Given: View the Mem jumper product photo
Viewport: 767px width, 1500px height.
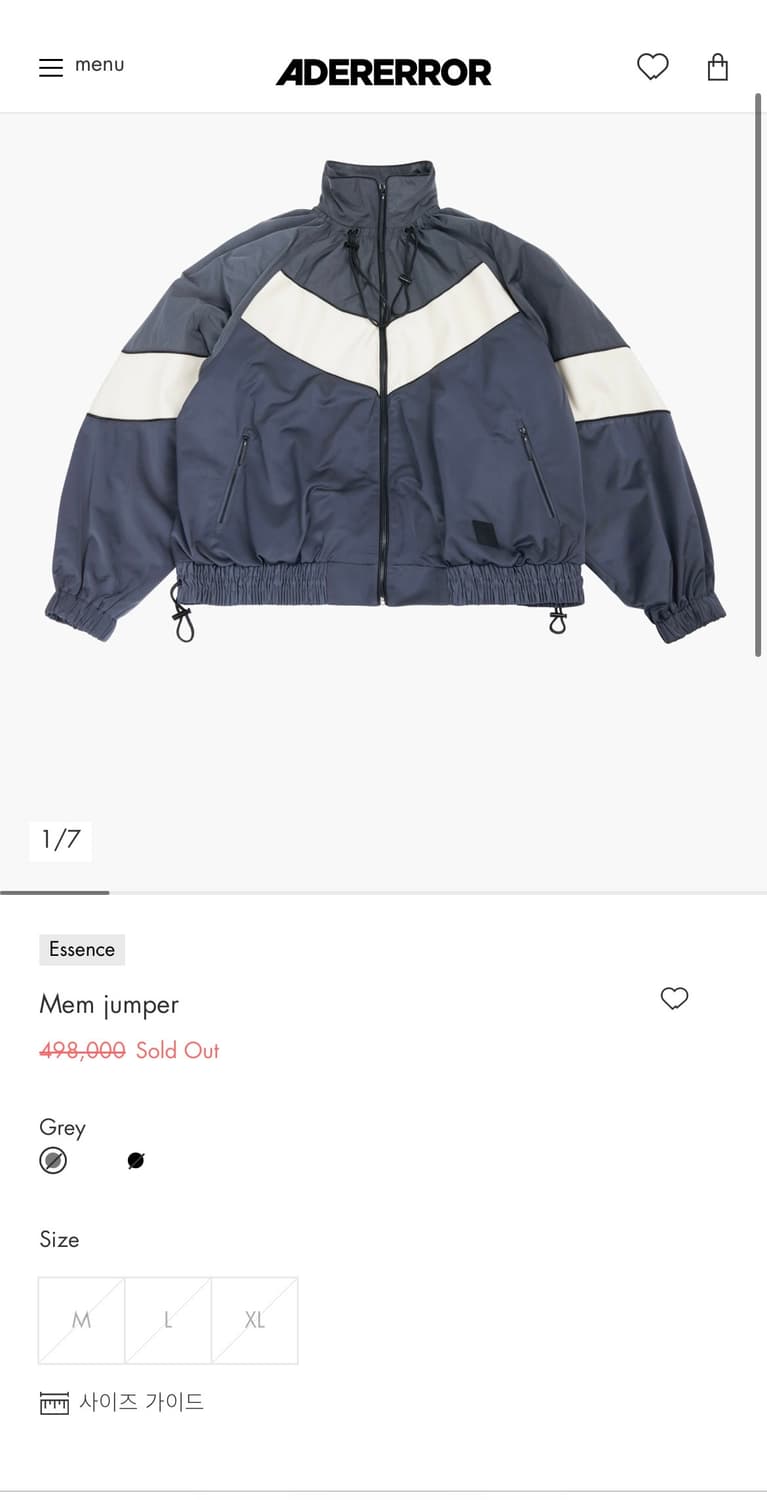Looking at the screenshot, I should point(383,400).
